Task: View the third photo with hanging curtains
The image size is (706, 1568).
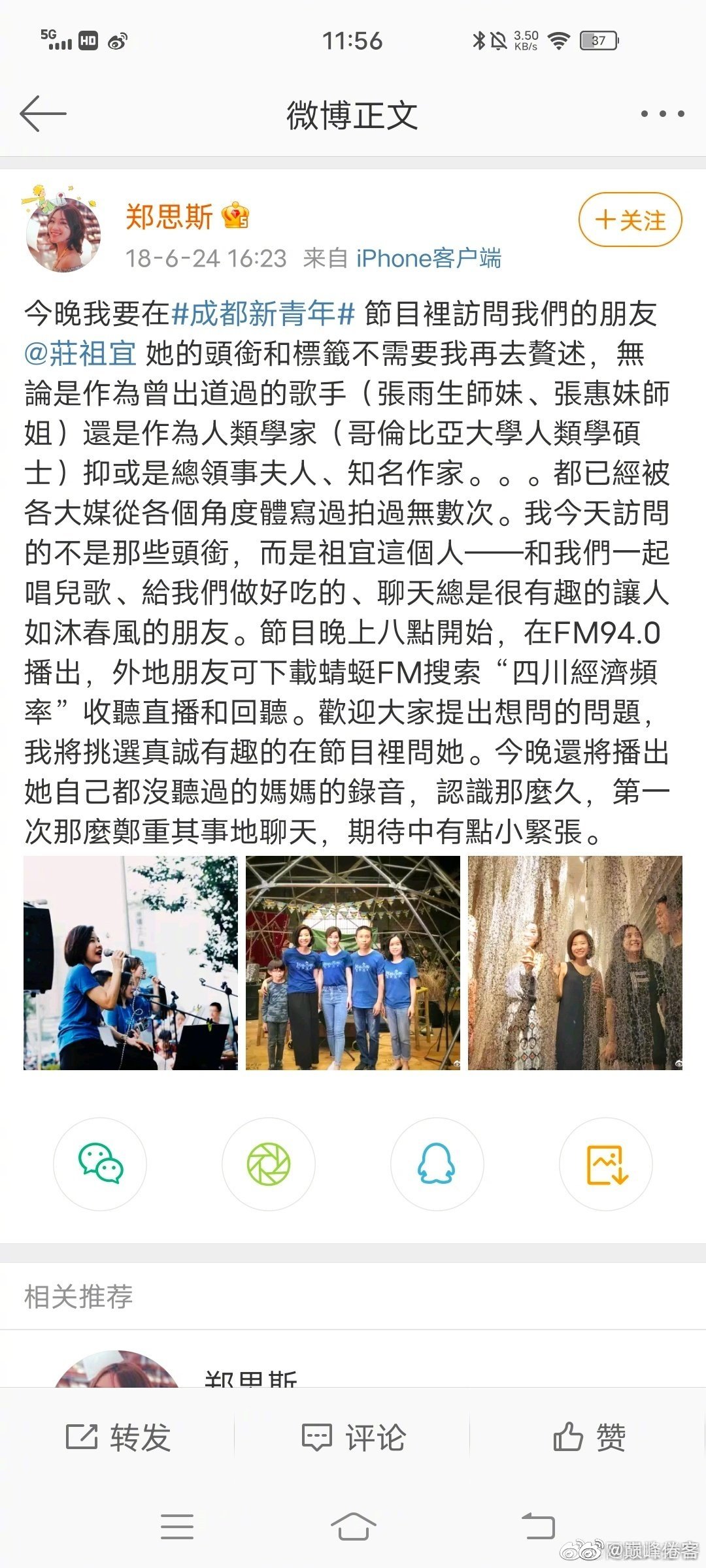Action: coord(575,962)
